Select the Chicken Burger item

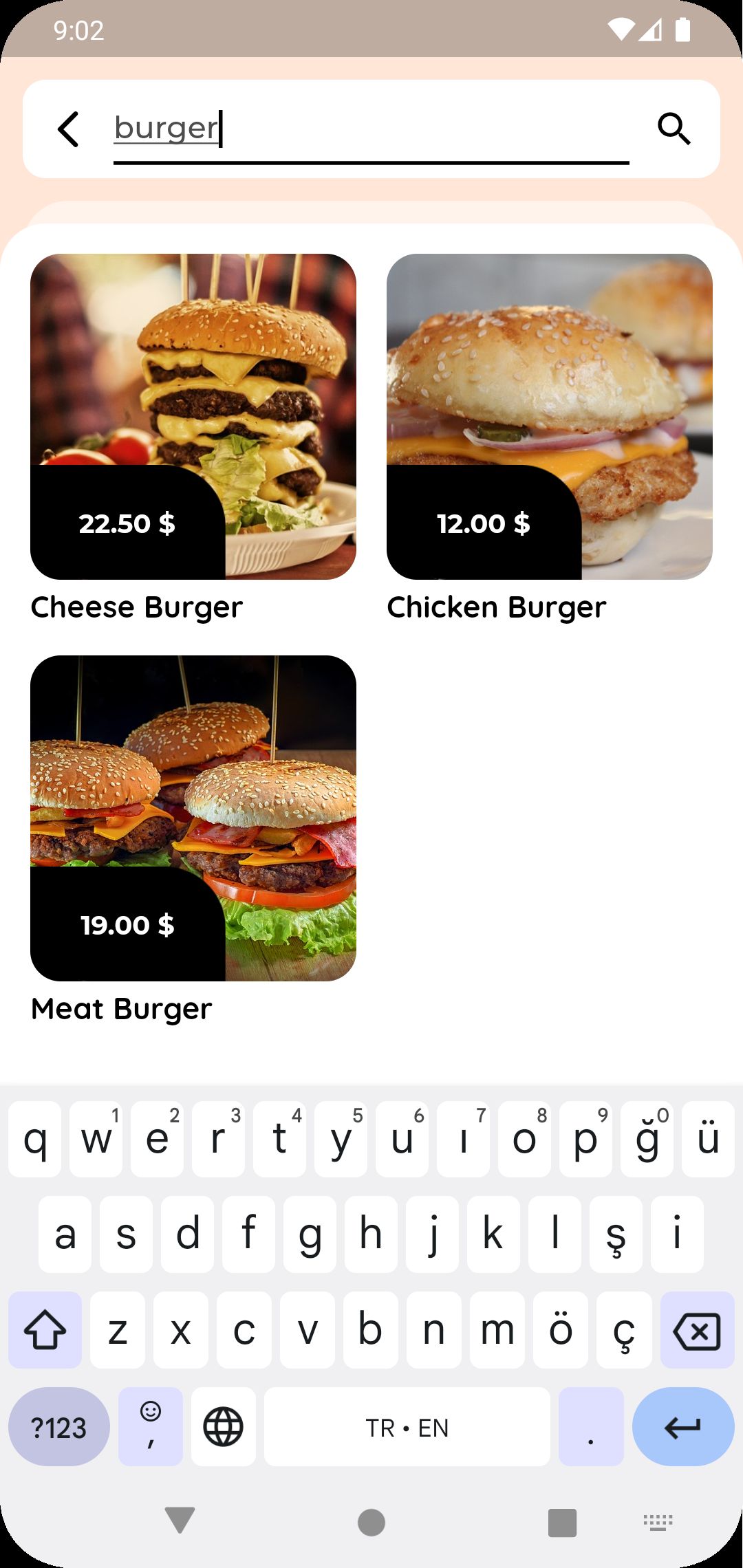(549, 417)
